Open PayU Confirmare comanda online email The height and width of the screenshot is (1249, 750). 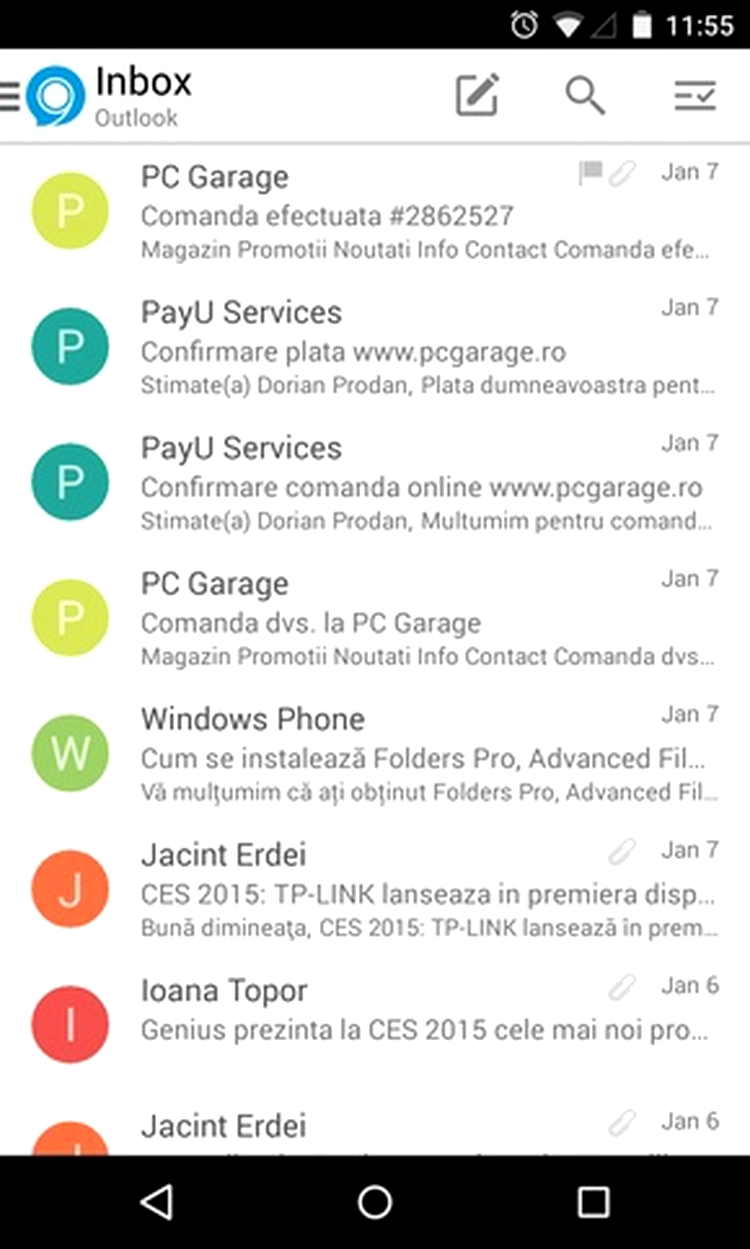tap(375, 483)
